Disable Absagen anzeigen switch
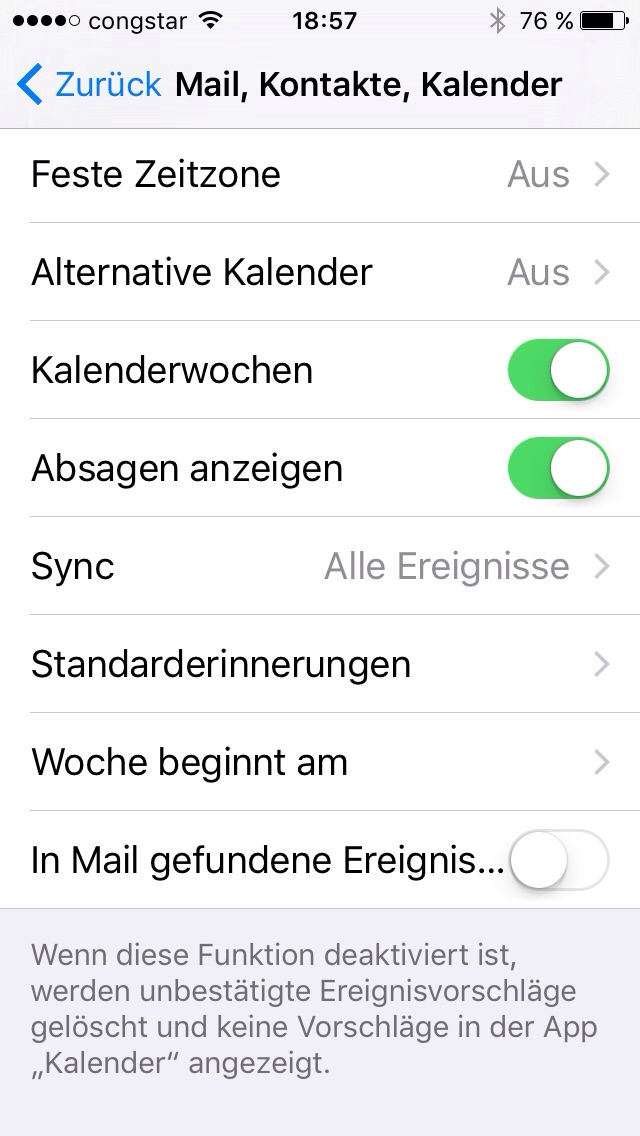This screenshot has width=640, height=1136. (558, 468)
